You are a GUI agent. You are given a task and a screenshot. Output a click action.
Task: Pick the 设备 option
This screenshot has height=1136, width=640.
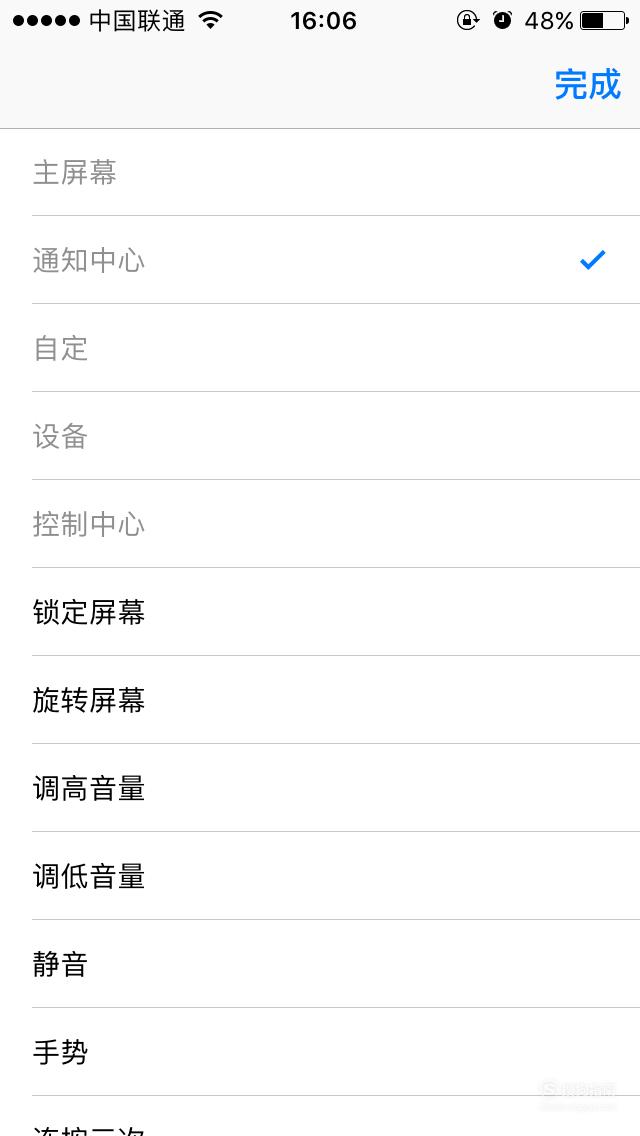(320, 436)
